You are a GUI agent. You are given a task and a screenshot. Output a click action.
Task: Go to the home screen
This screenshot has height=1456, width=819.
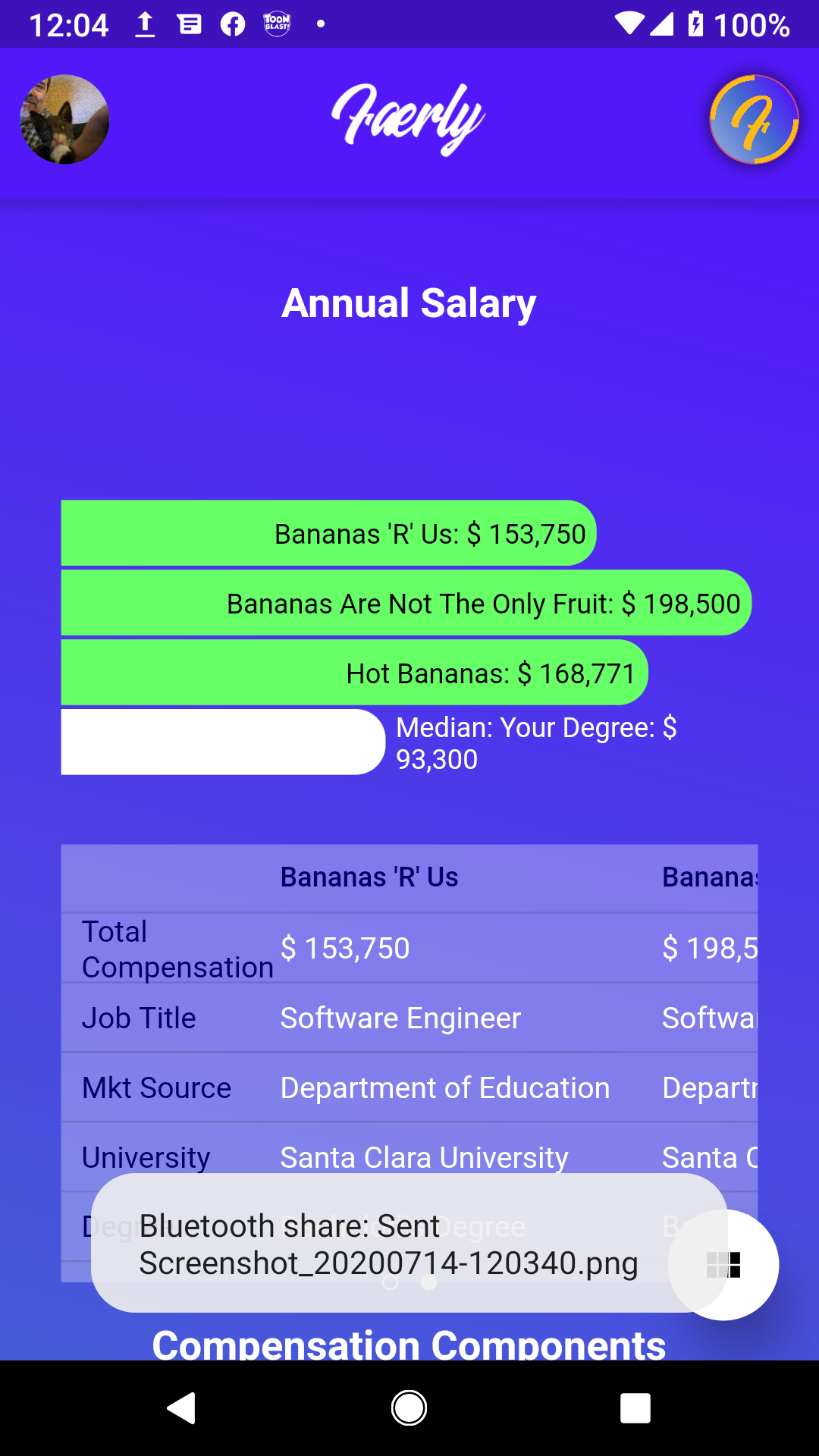[409, 1408]
